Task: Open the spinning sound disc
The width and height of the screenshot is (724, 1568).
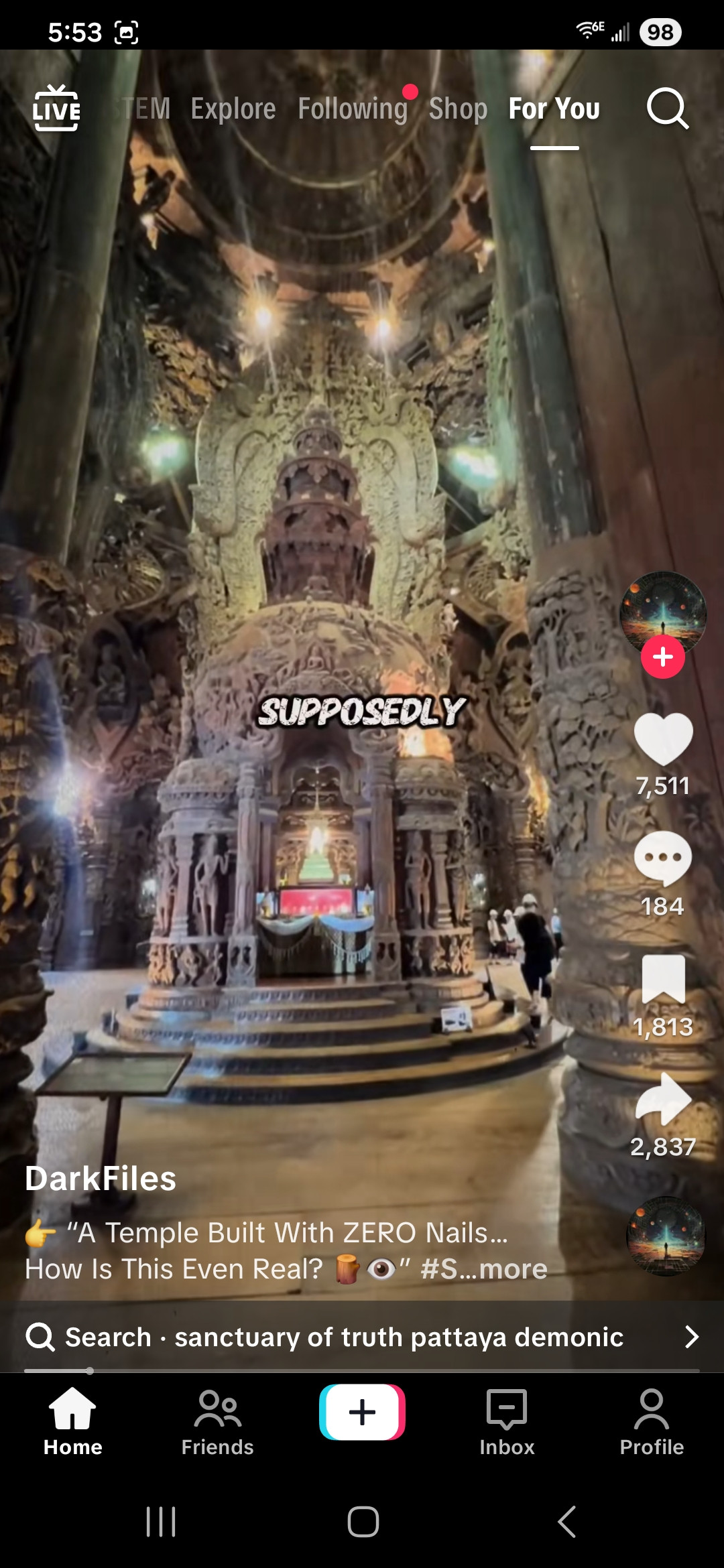Action: coord(665,1236)
